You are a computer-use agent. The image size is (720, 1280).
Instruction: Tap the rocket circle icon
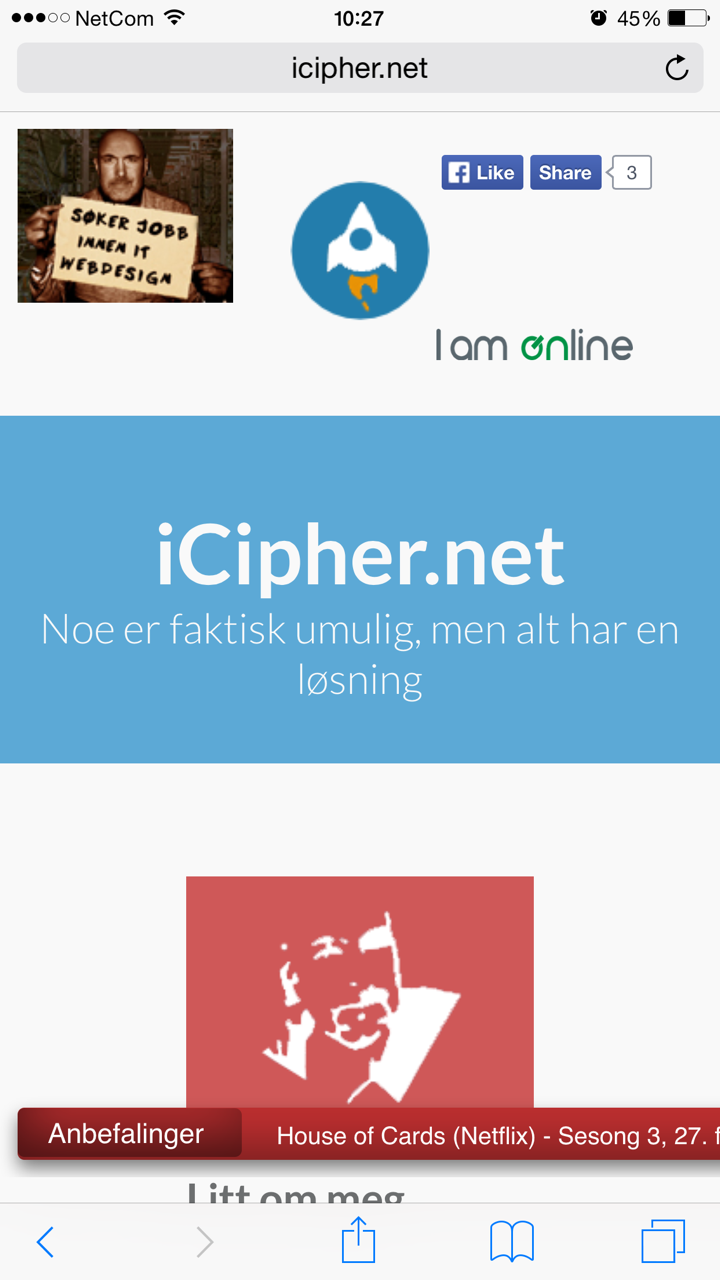click(360, 251)
